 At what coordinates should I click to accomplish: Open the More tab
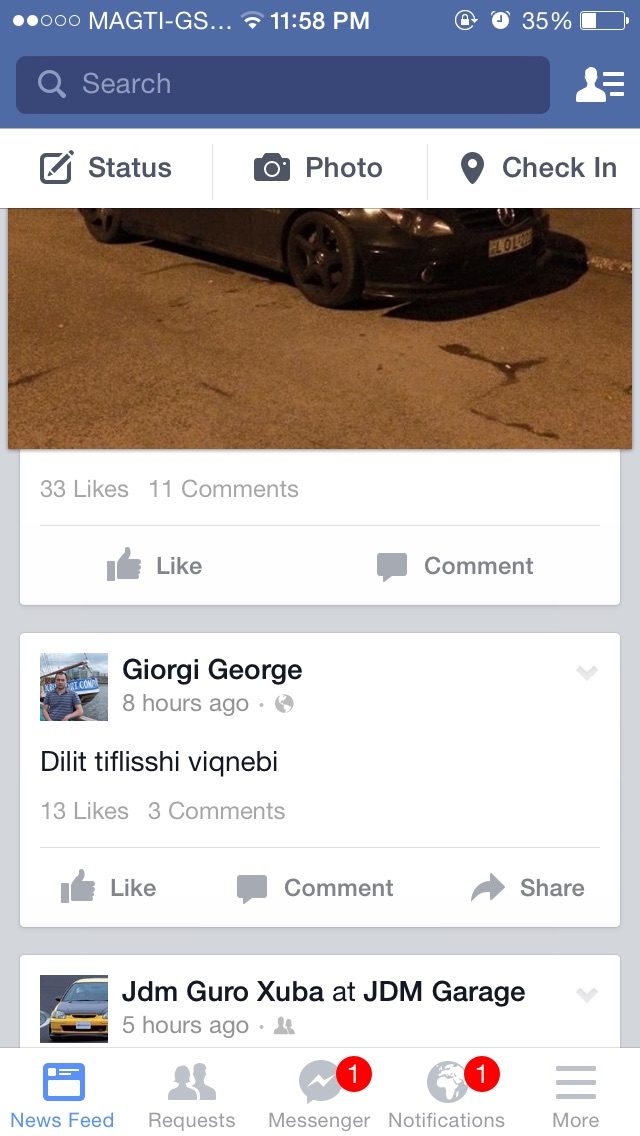click(575, 1093)
